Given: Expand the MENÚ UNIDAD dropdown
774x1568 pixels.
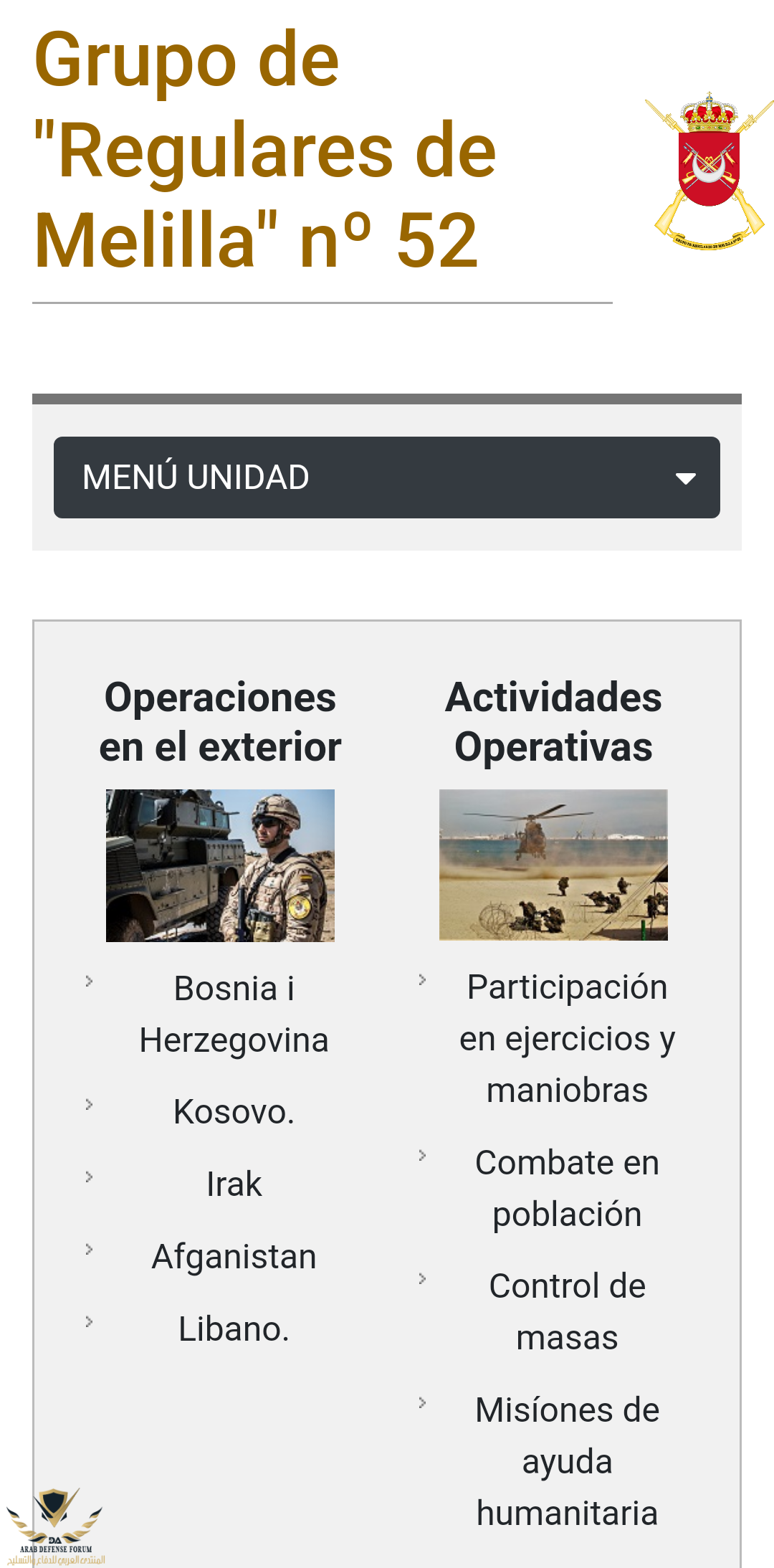Looking at the screenshot, I should pyautogui.click(x=387, y=477).
